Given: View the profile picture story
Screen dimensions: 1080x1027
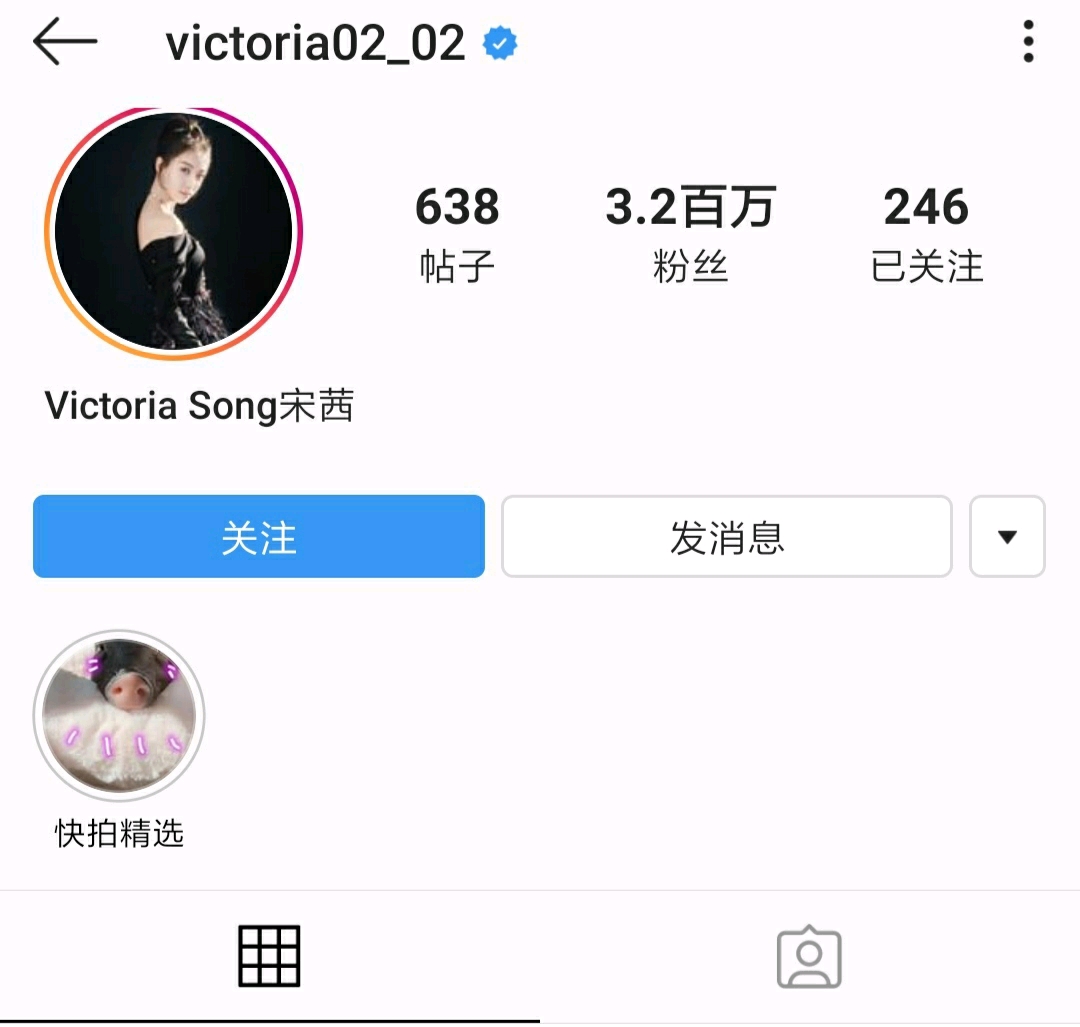Looking at the screenshot, I should (x=174, y=231).
